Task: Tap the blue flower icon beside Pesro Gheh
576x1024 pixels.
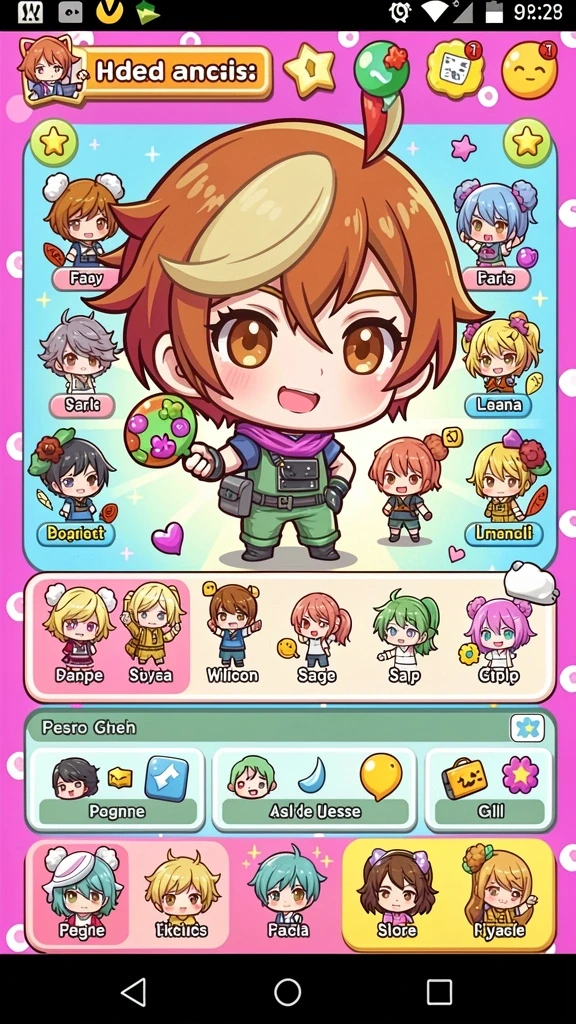Action: tap(527, 728)
